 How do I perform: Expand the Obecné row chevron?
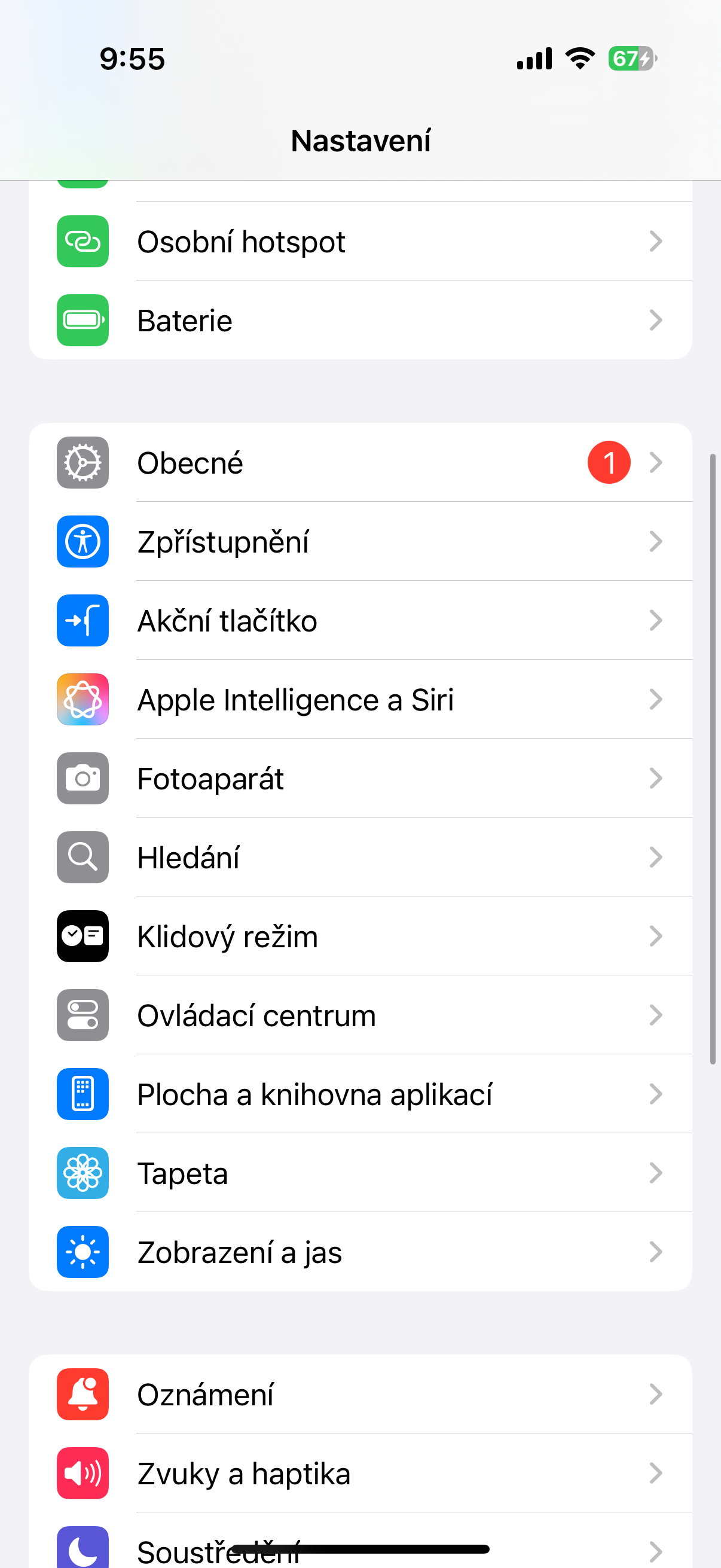656,463
